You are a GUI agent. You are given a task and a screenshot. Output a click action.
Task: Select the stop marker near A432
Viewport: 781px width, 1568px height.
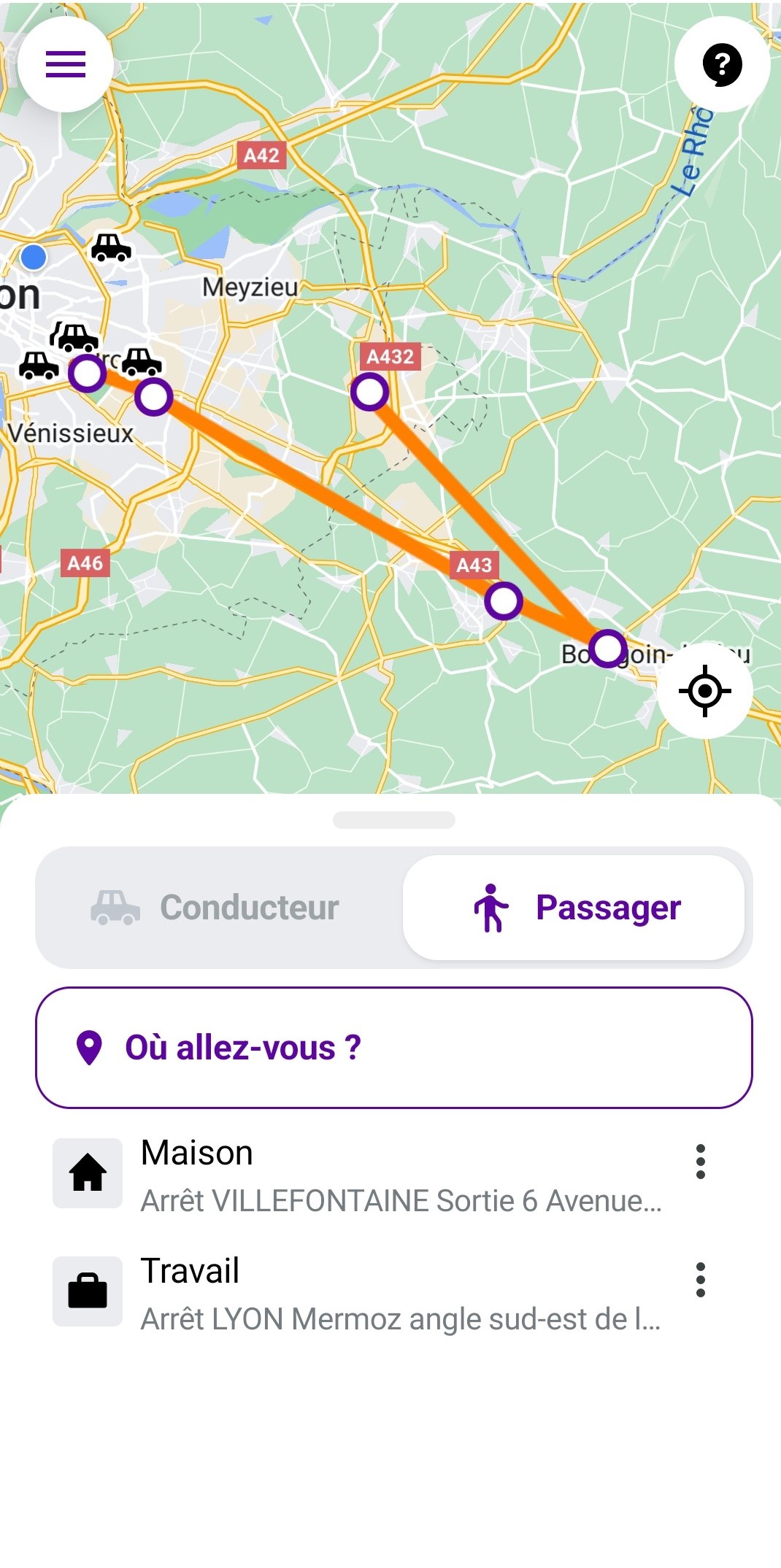(369, 392)
